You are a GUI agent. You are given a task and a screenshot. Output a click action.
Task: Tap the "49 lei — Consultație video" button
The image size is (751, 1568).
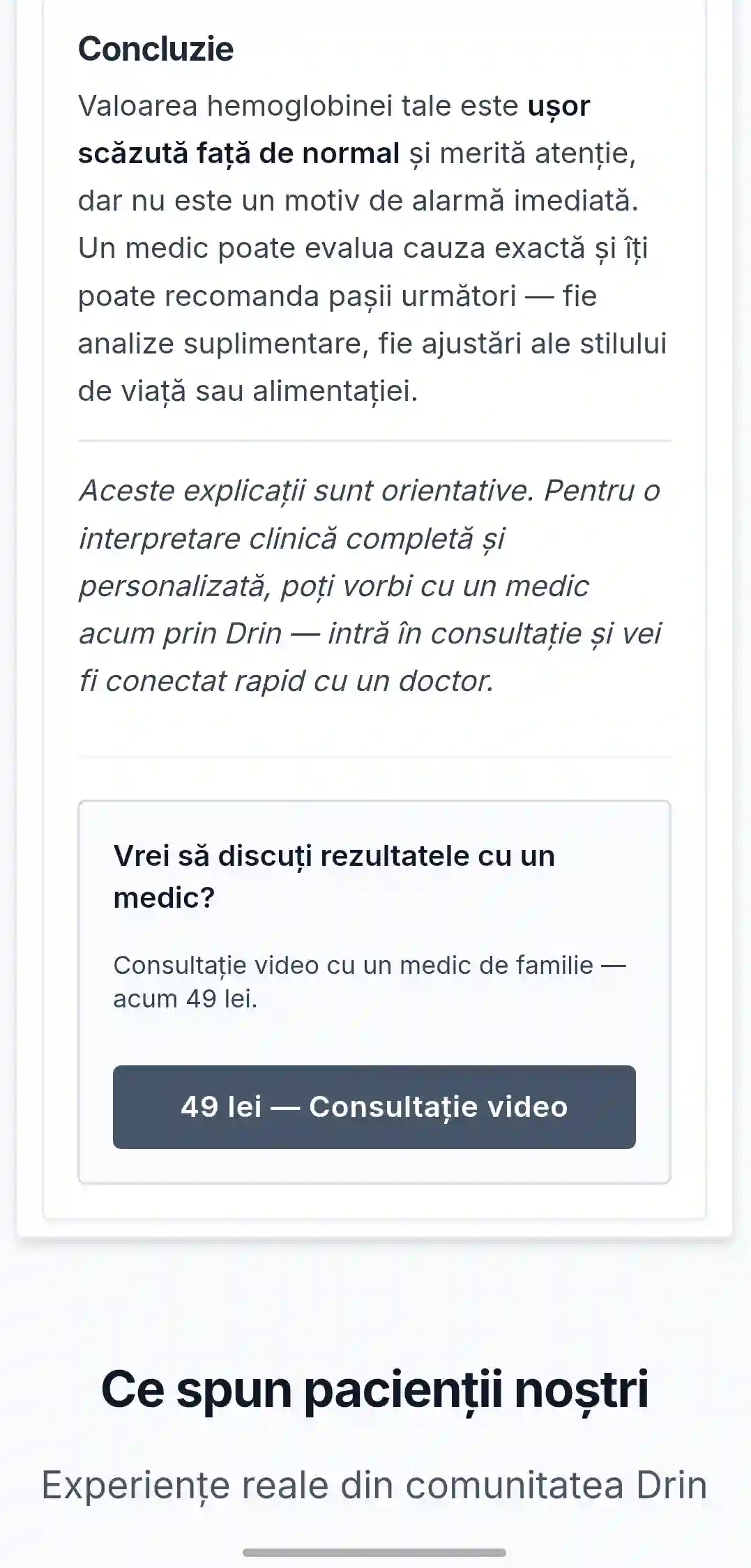pos(375,1107)
